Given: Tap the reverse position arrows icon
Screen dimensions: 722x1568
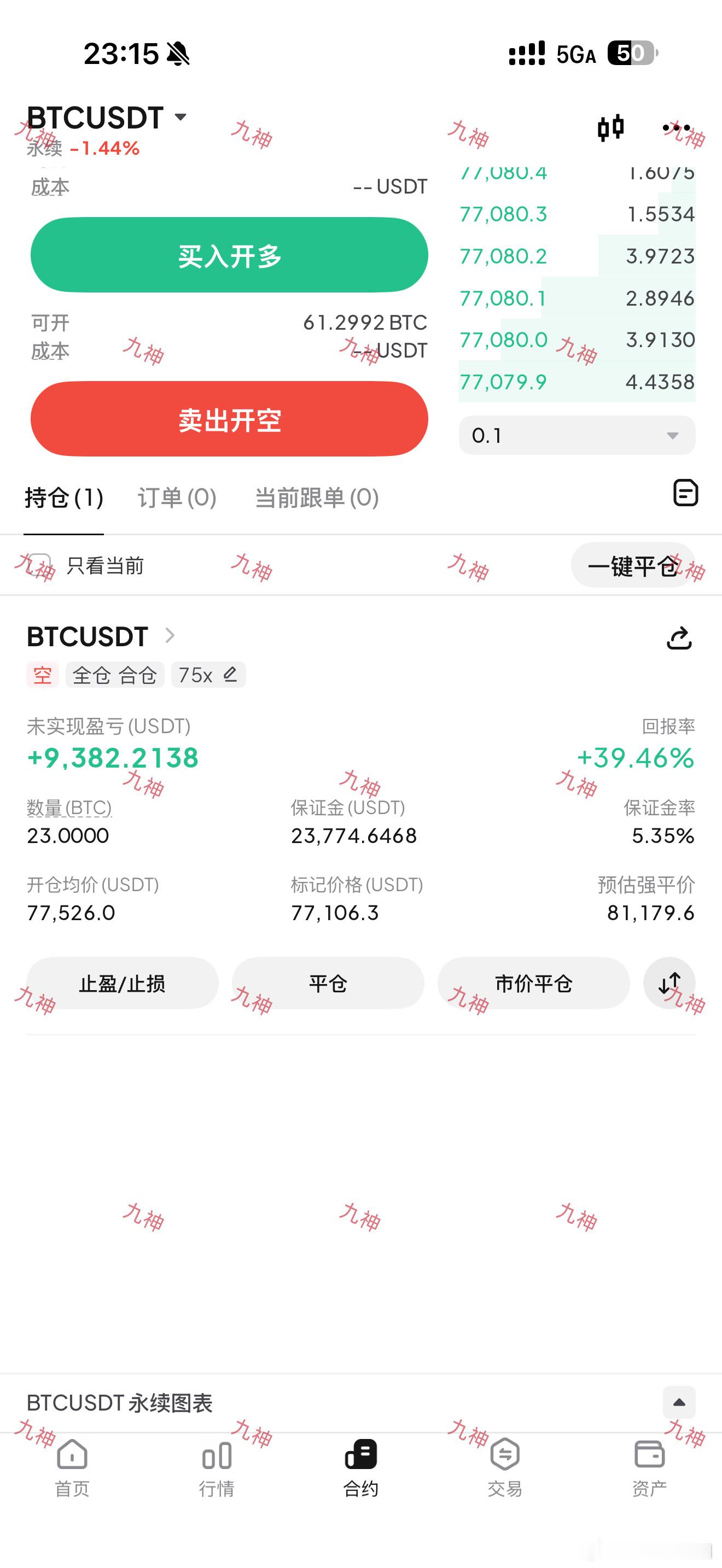Looking at the screenshot, I should pyautogui.click(x=669, y=982).
